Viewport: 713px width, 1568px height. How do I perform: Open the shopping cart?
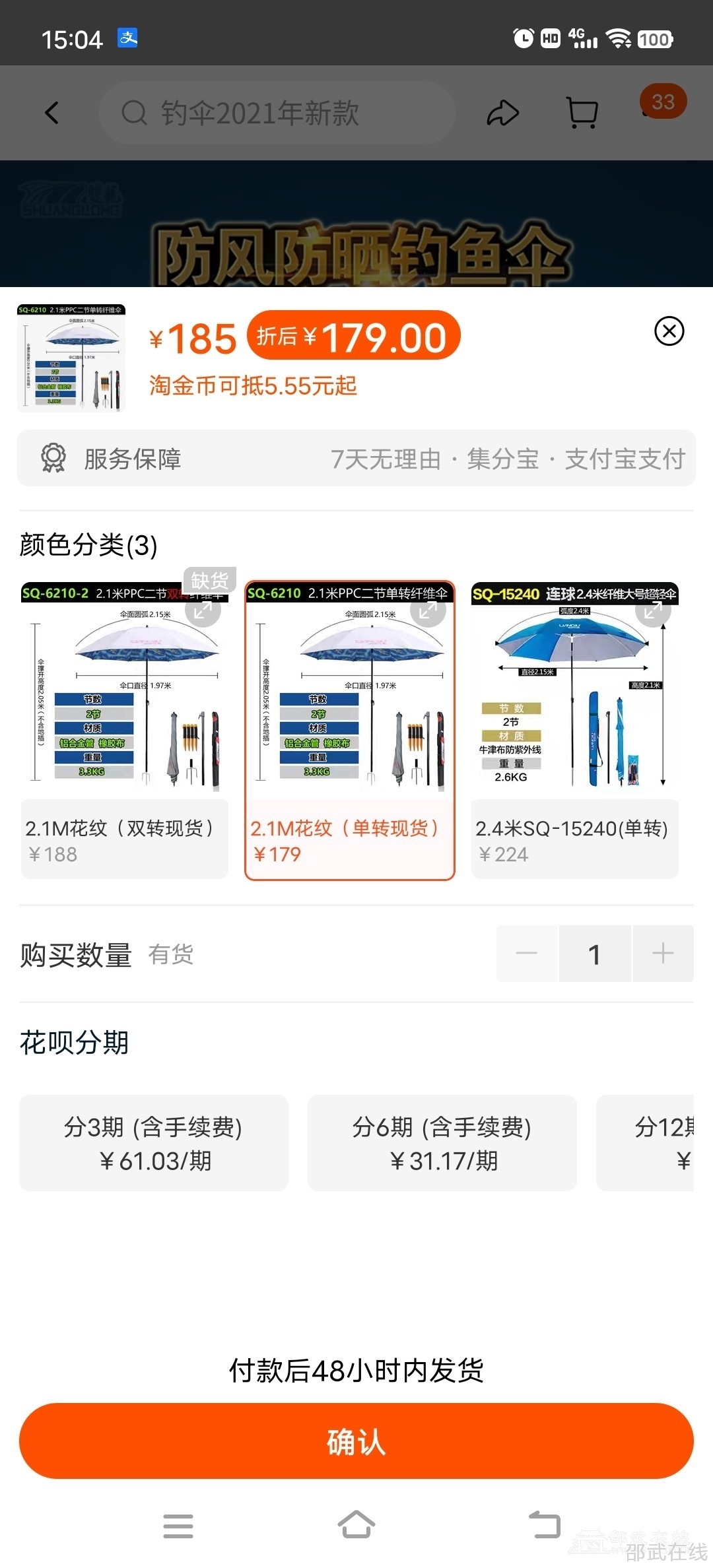583,113
